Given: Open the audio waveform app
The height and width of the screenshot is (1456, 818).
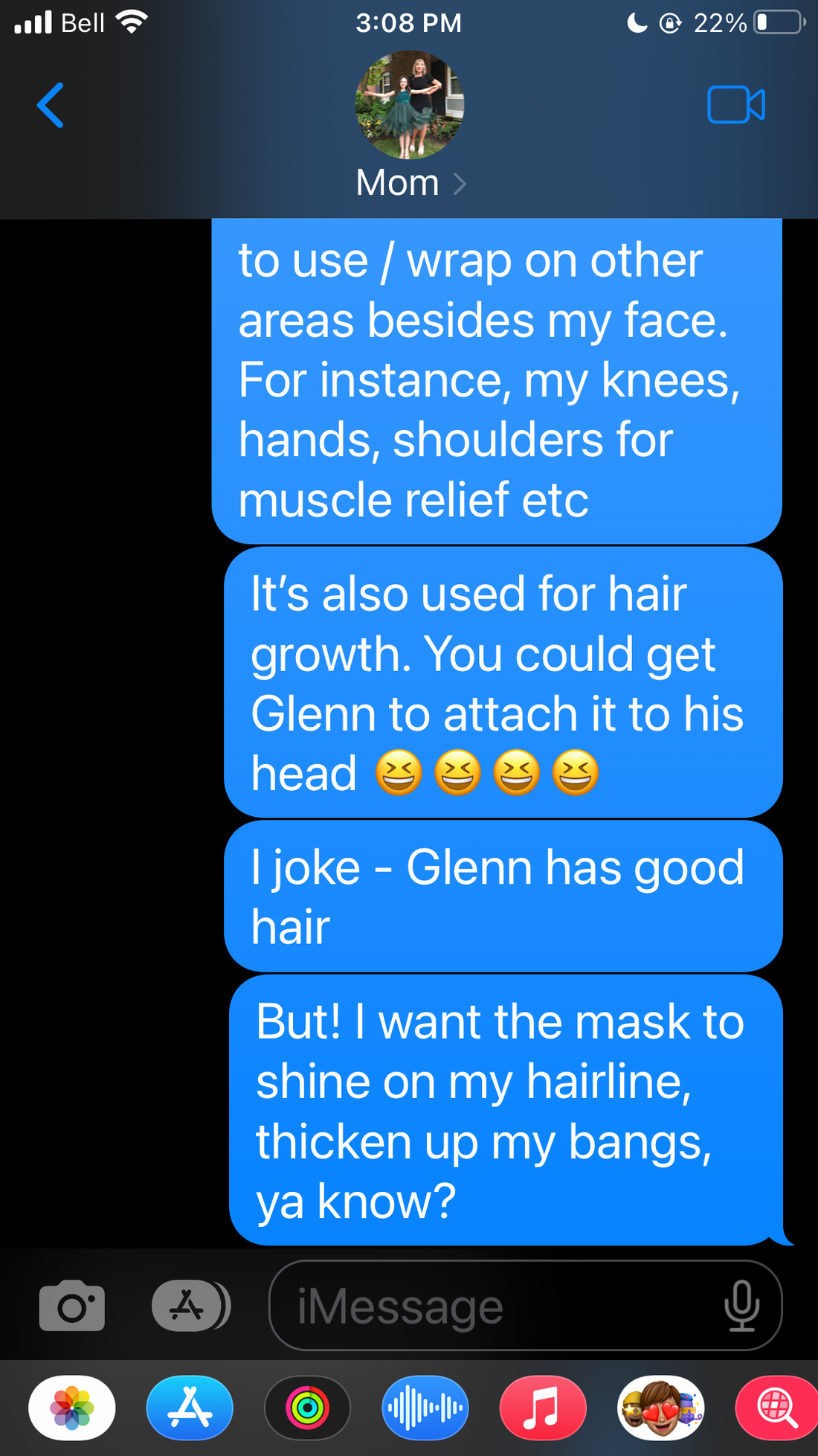Looking at the screenshot, I should [x=425, y=1408].
